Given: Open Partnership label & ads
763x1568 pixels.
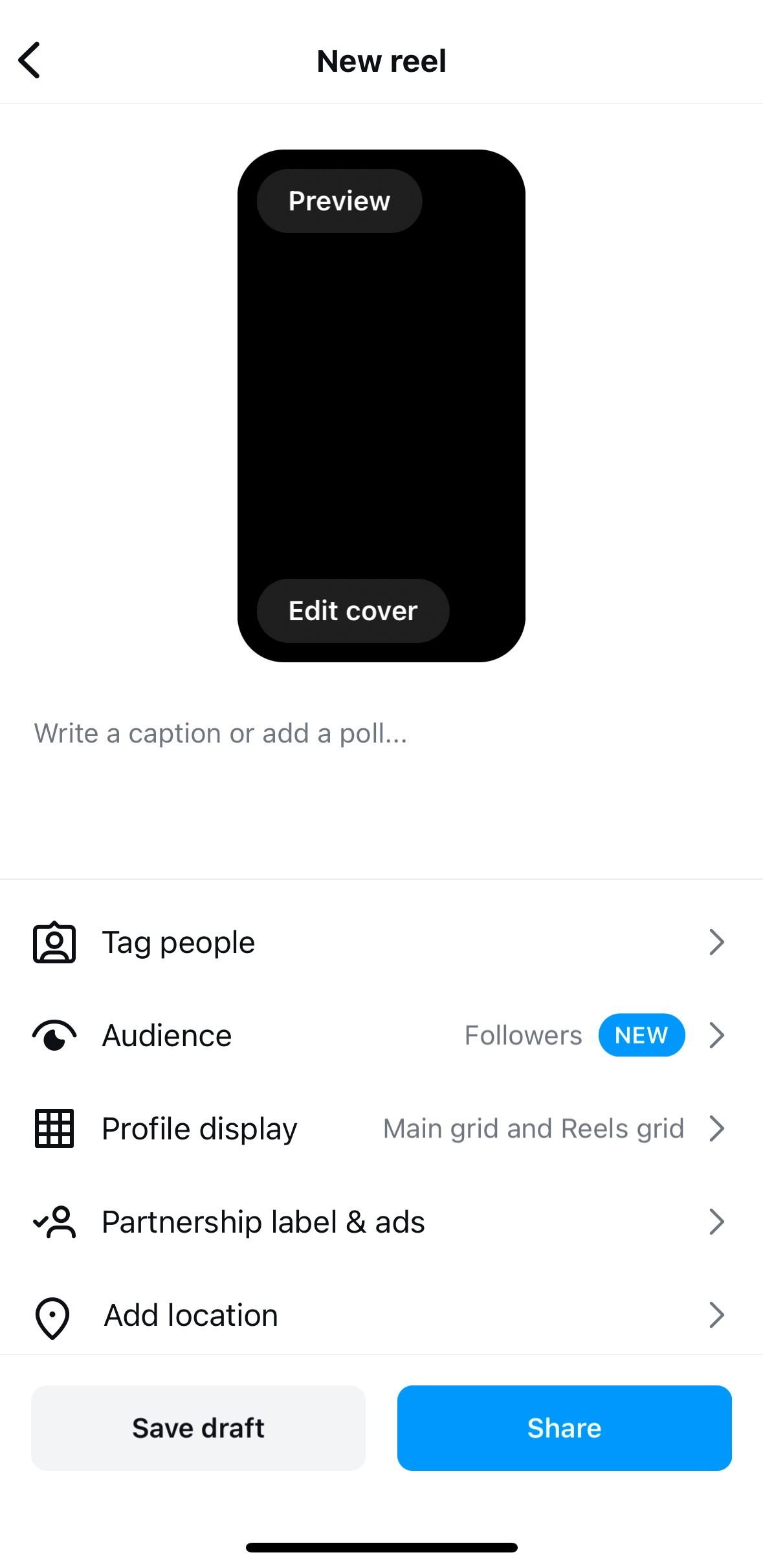Looking at the screenshot, I should [381, 1222].
